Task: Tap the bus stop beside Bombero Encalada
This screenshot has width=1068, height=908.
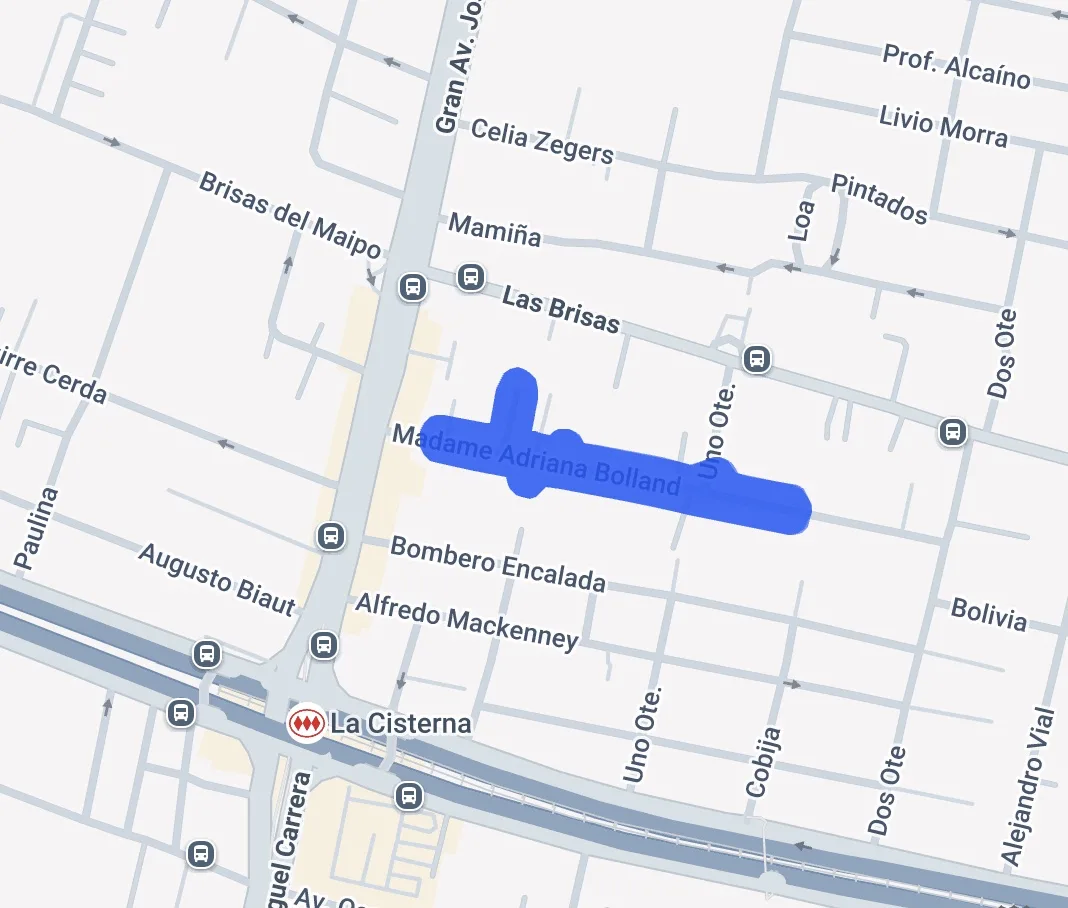Action: (331, 536)
